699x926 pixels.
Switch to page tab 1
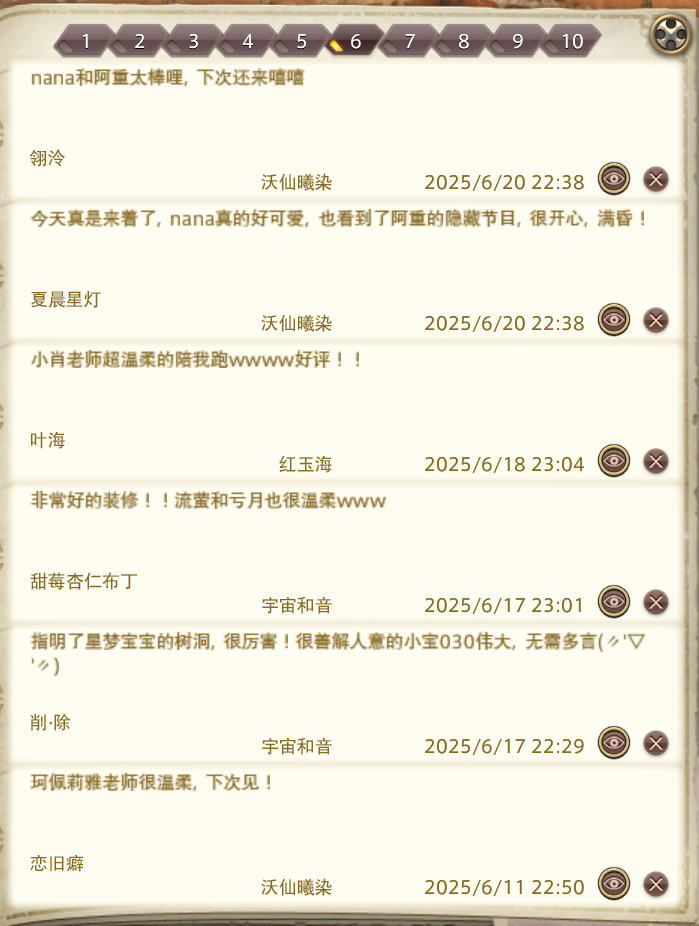[86, 42]
